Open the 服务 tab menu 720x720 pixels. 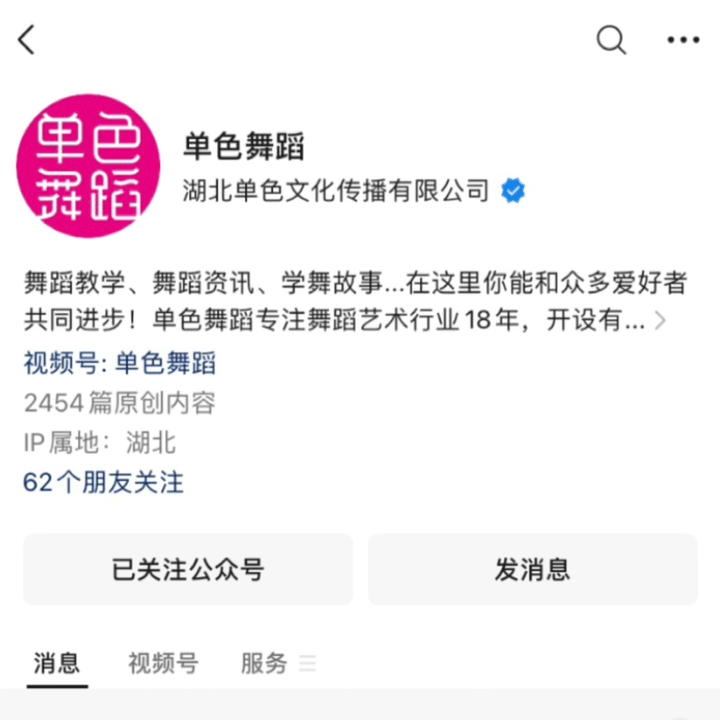point(277,663)
